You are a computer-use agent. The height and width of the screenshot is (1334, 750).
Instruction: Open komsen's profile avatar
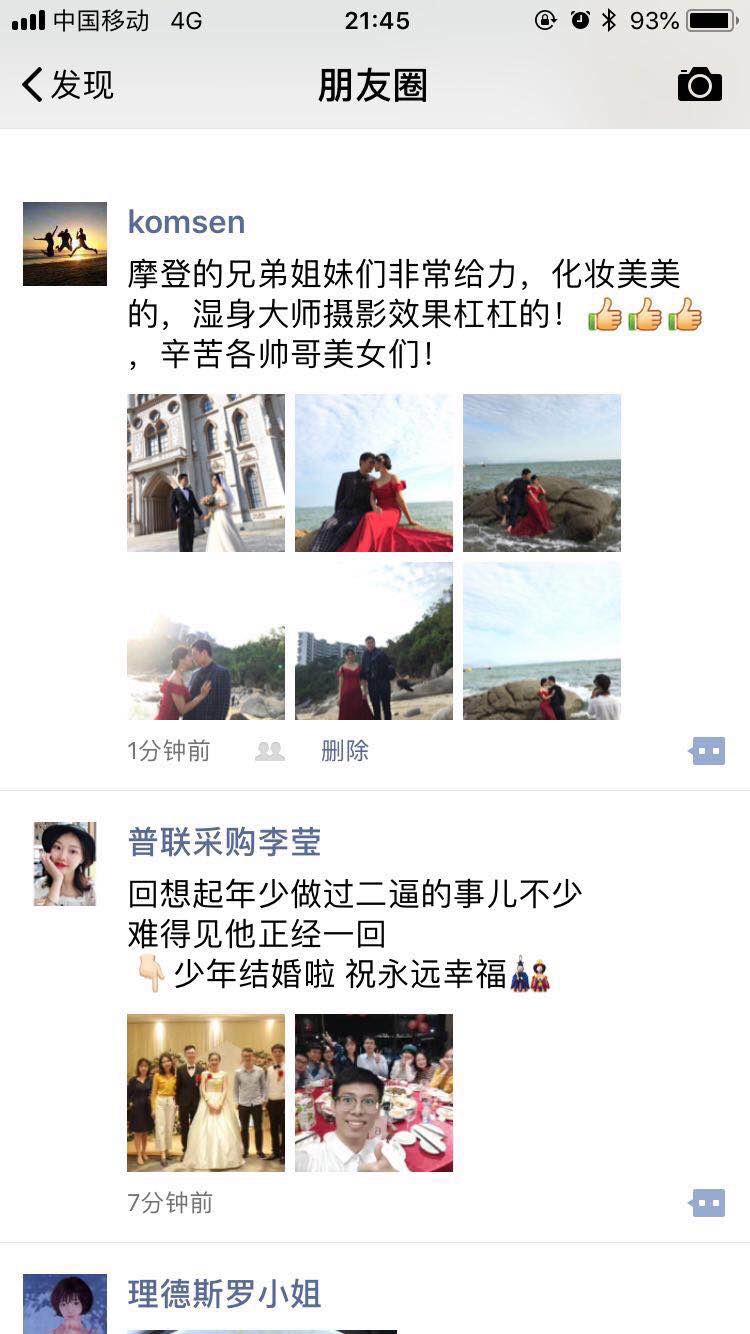click(x=65, y=244)
